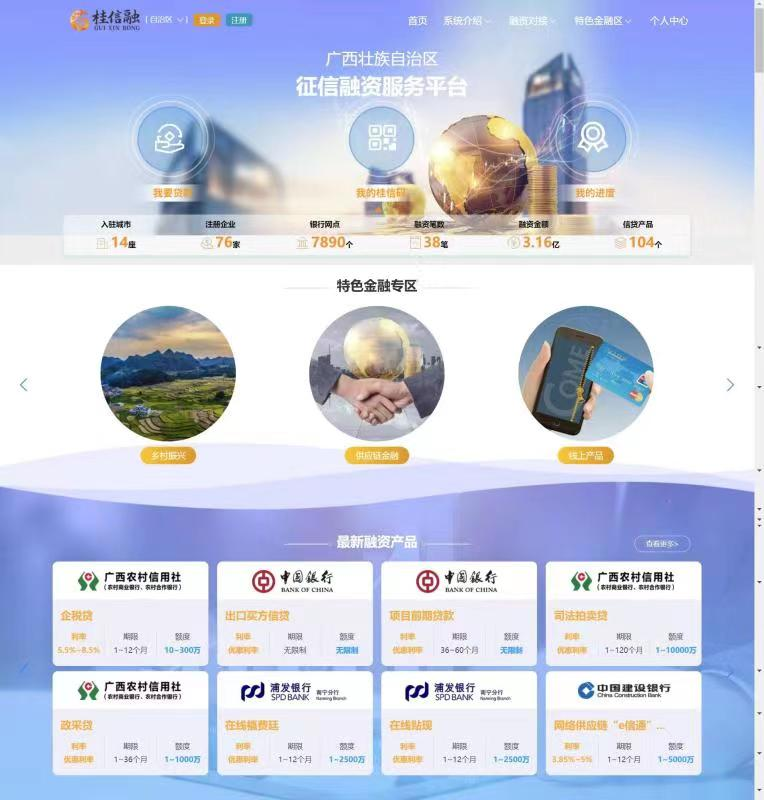This screenshot has height=800, width=764.
Task: Open the 线上产品 special zone
Action: (585, 455)
